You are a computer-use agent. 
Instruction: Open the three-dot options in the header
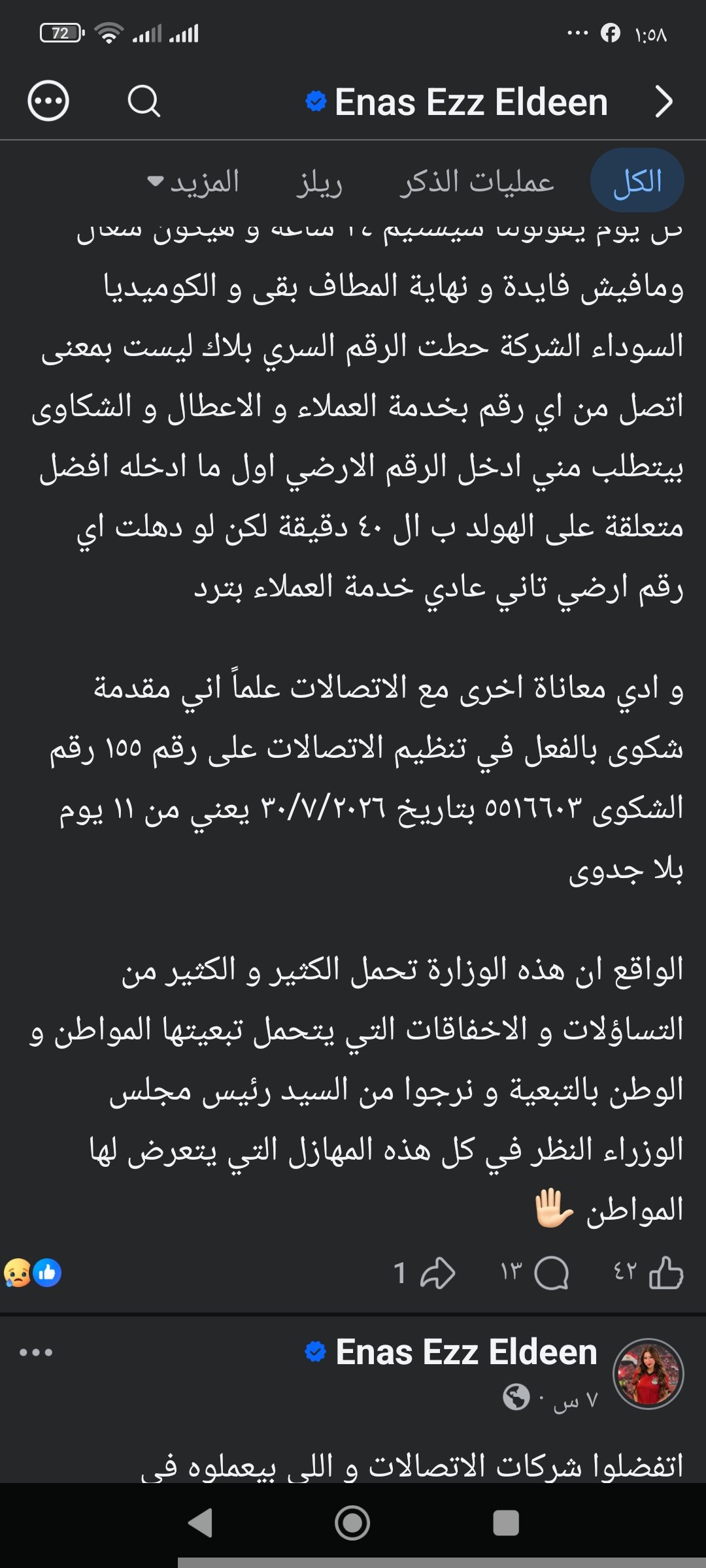48,101
